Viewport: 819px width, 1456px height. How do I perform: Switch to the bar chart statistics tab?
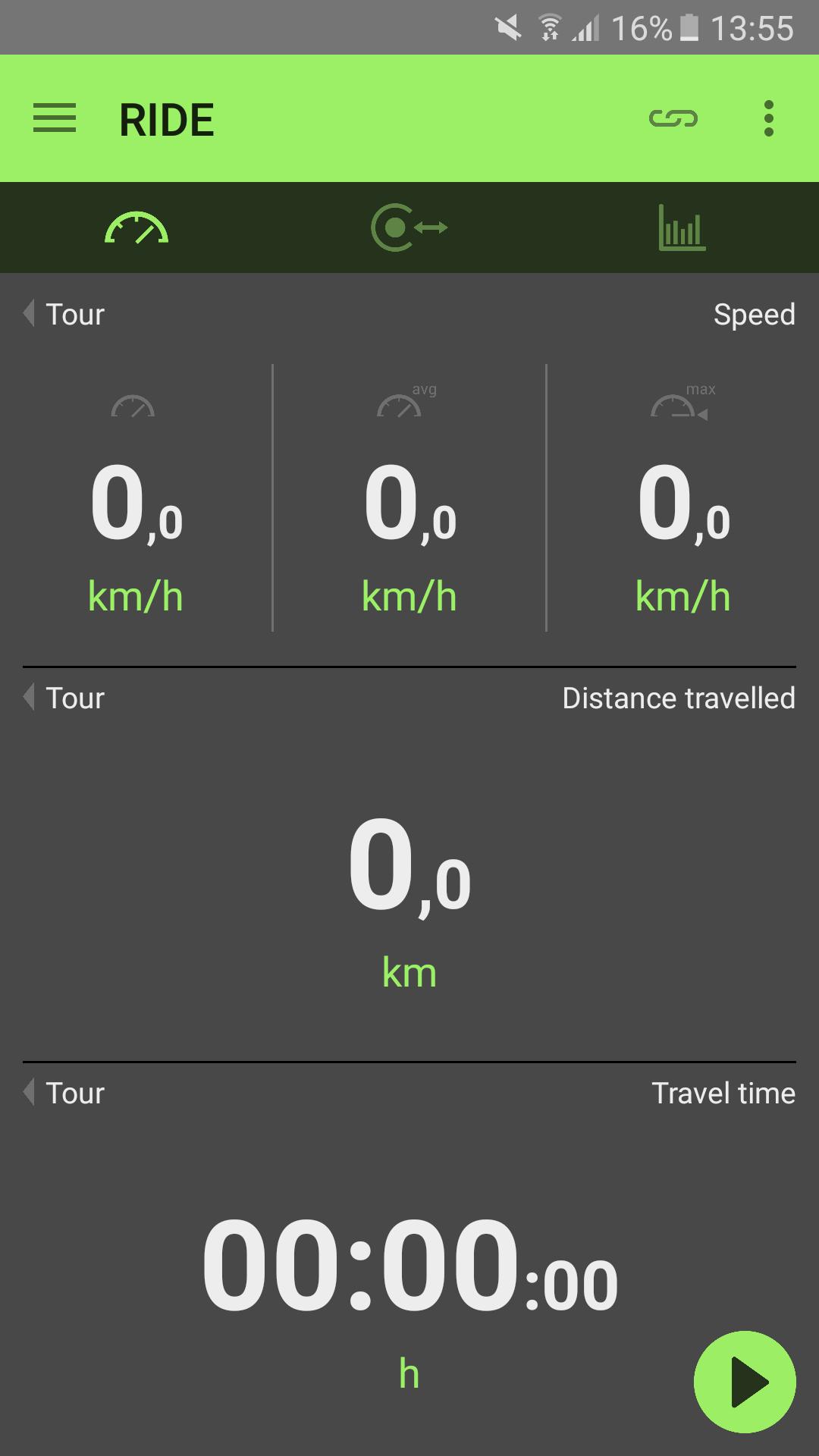(x=682, y=227)
